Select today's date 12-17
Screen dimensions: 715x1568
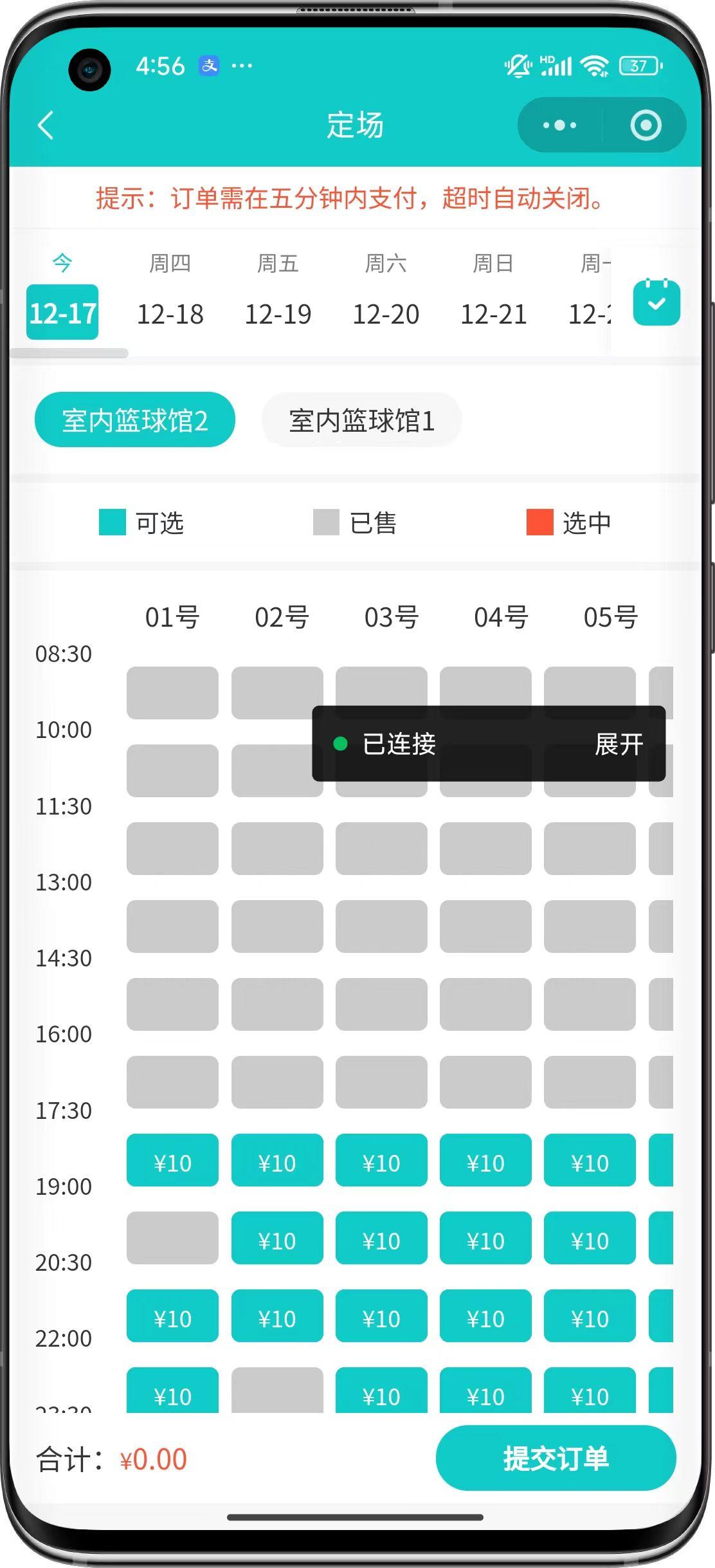click(x=62, y=312)
